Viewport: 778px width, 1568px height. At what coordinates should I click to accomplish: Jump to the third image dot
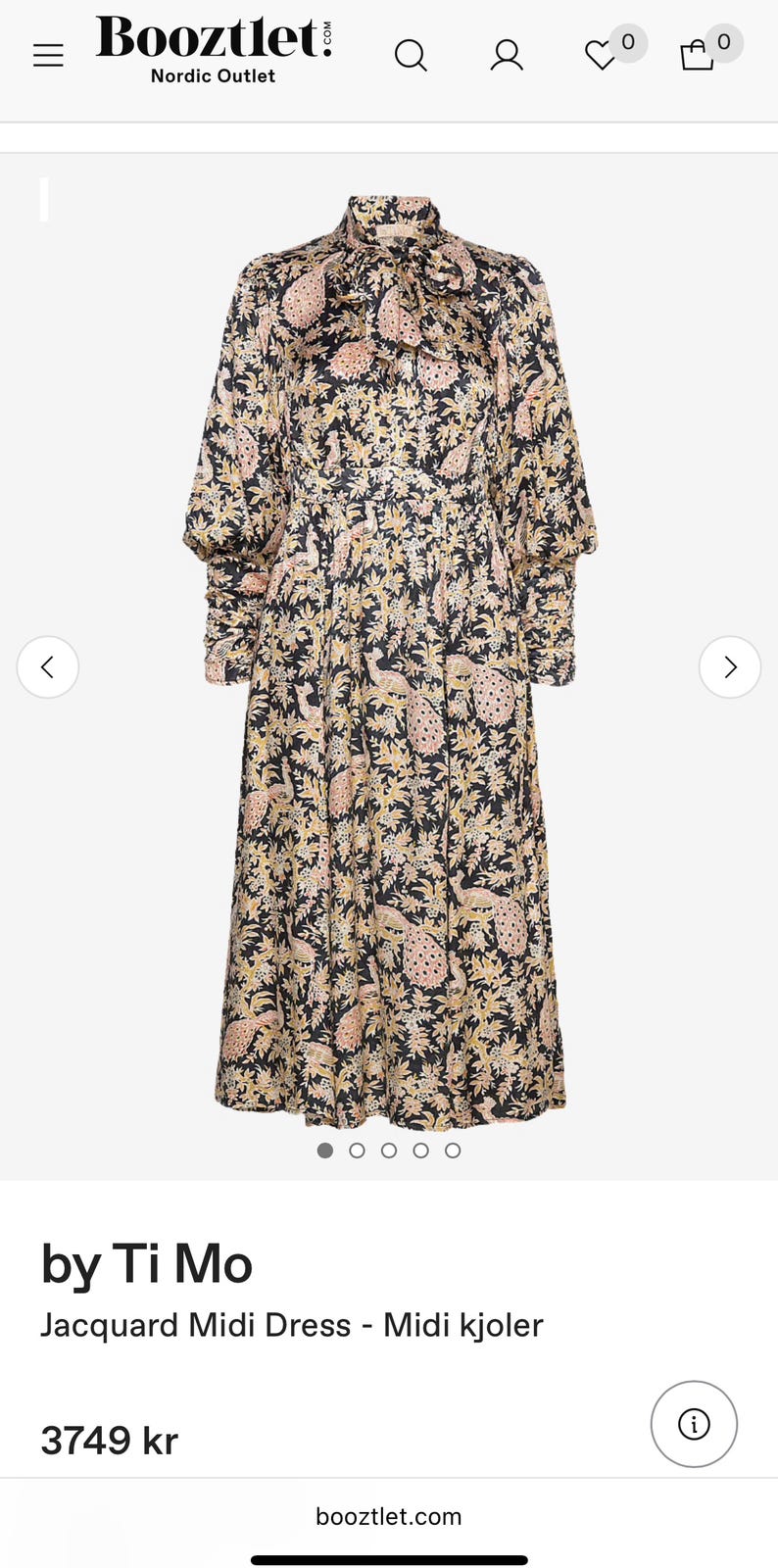click(389, 1151)
